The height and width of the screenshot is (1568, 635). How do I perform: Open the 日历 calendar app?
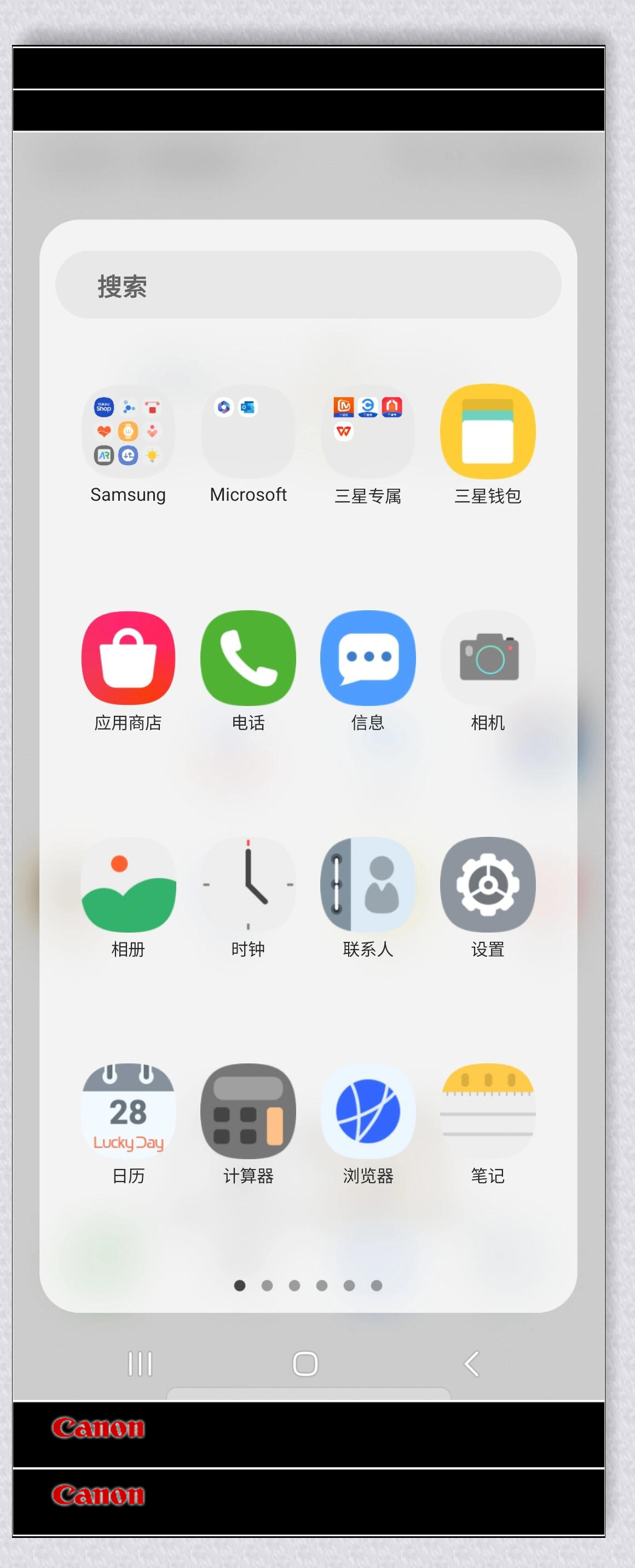click(128, 1111)
